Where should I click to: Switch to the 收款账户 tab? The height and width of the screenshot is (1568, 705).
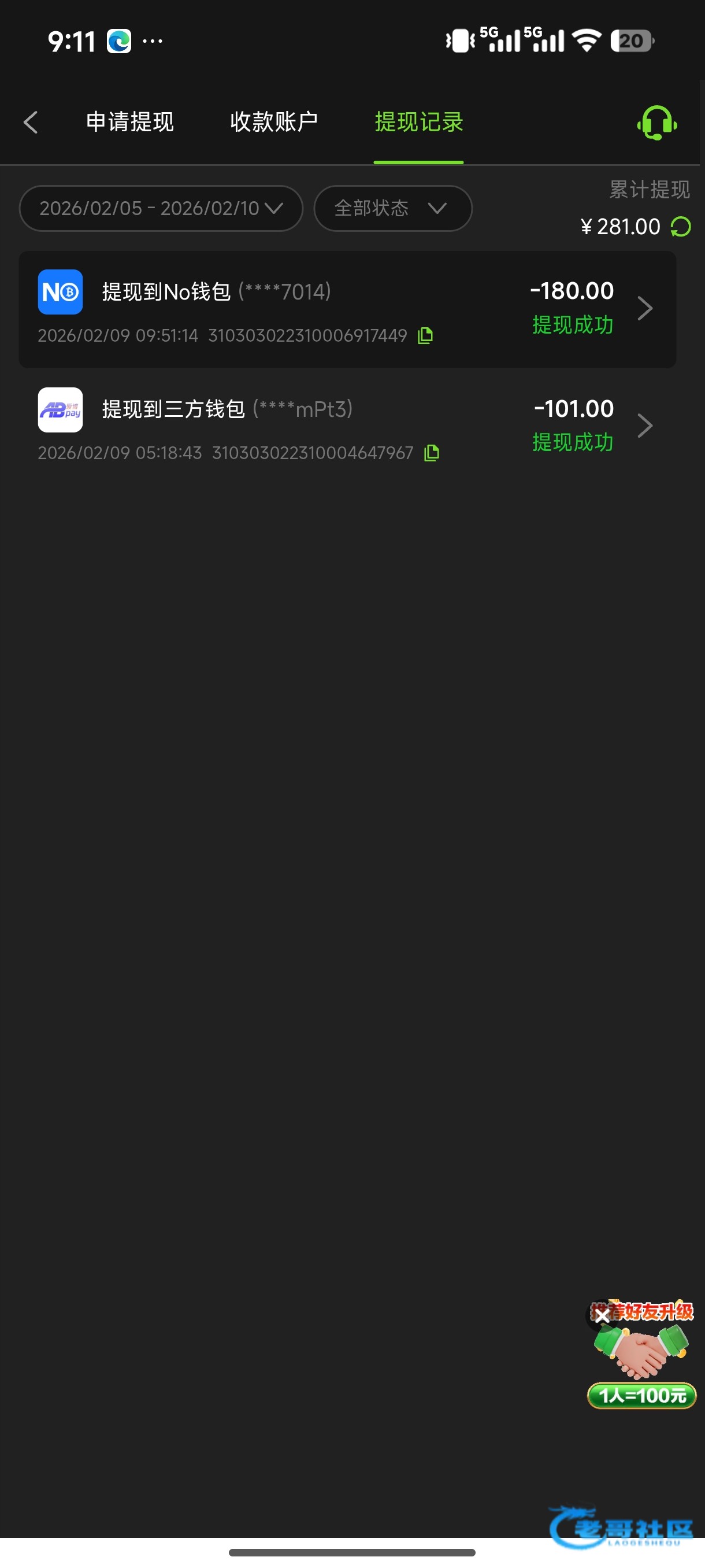tap(274, 122)
